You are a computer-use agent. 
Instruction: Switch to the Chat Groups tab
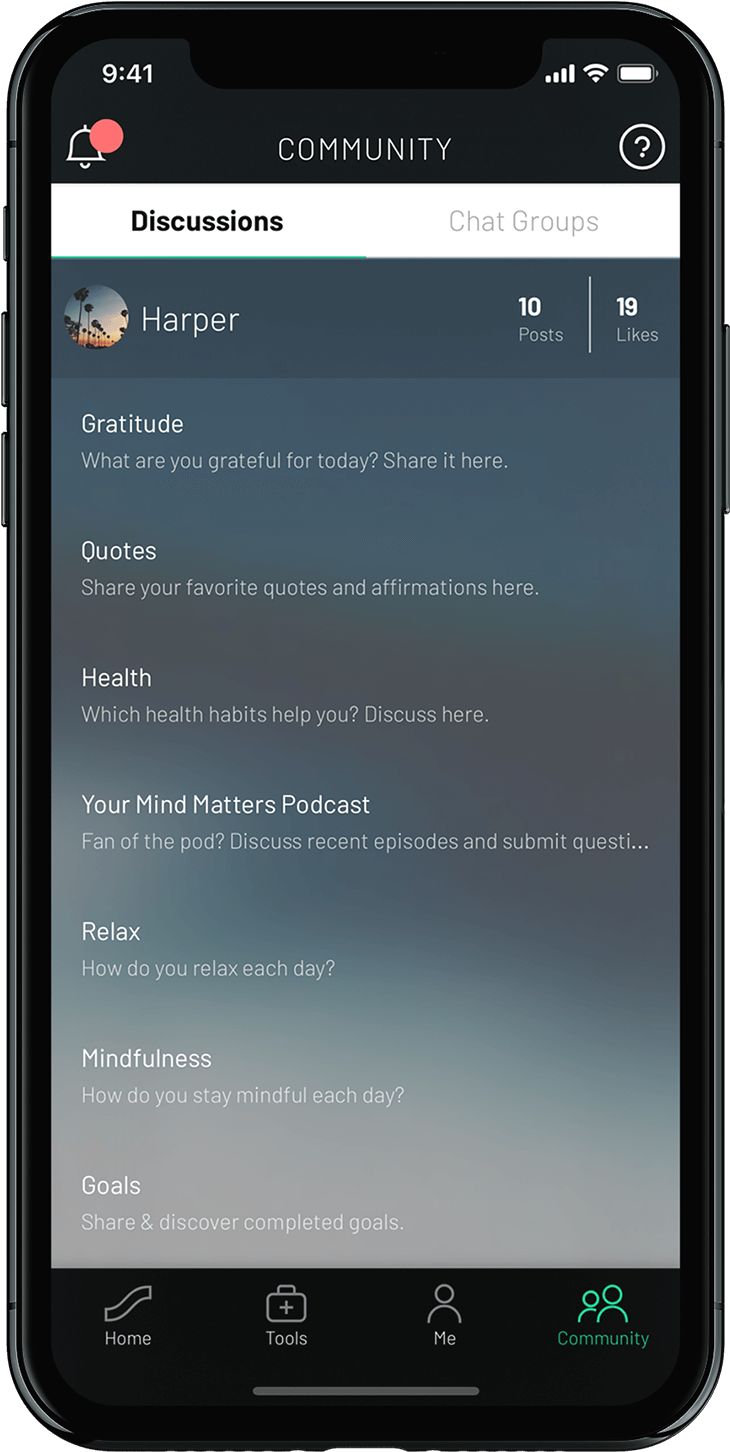click(x=523, y=221)
